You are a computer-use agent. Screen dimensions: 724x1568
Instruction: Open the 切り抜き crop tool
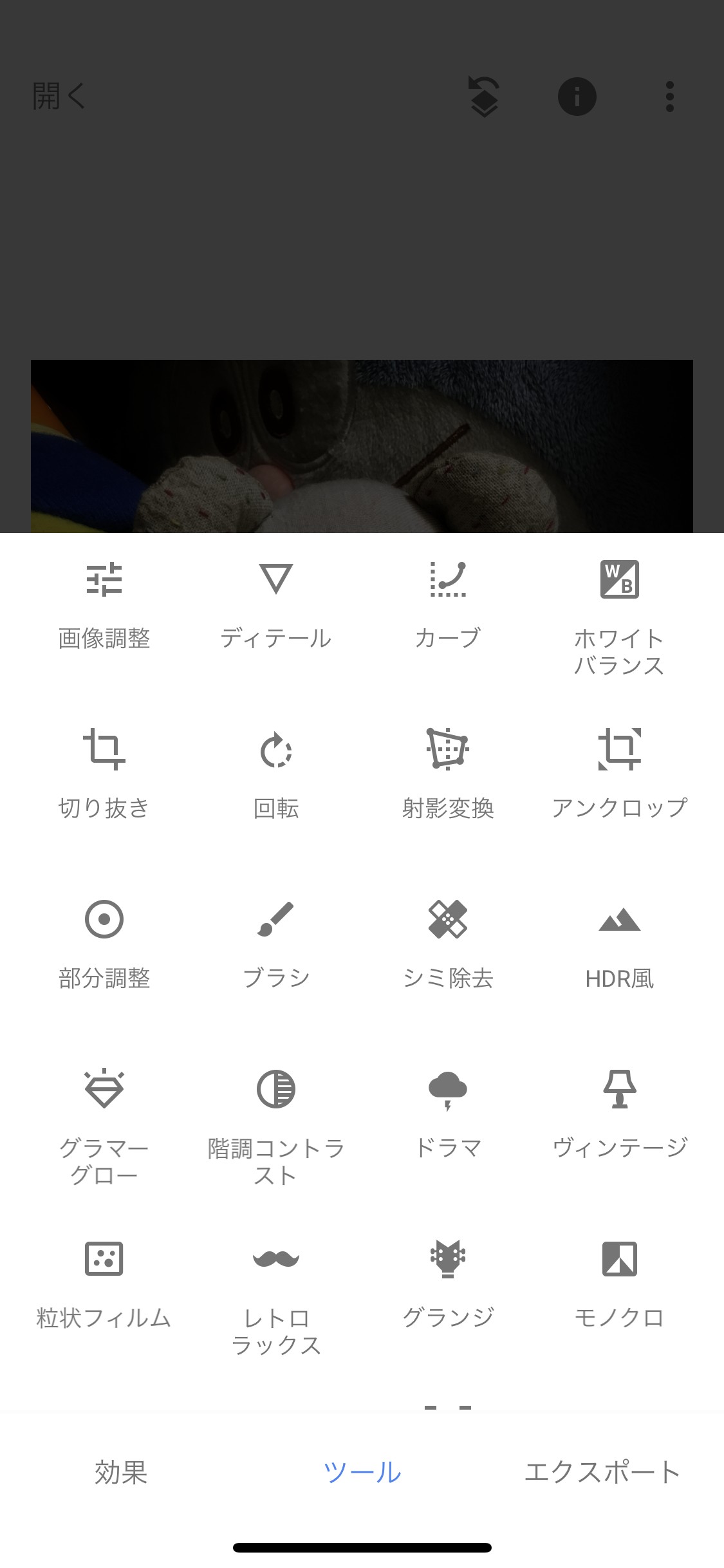(104, 772)
